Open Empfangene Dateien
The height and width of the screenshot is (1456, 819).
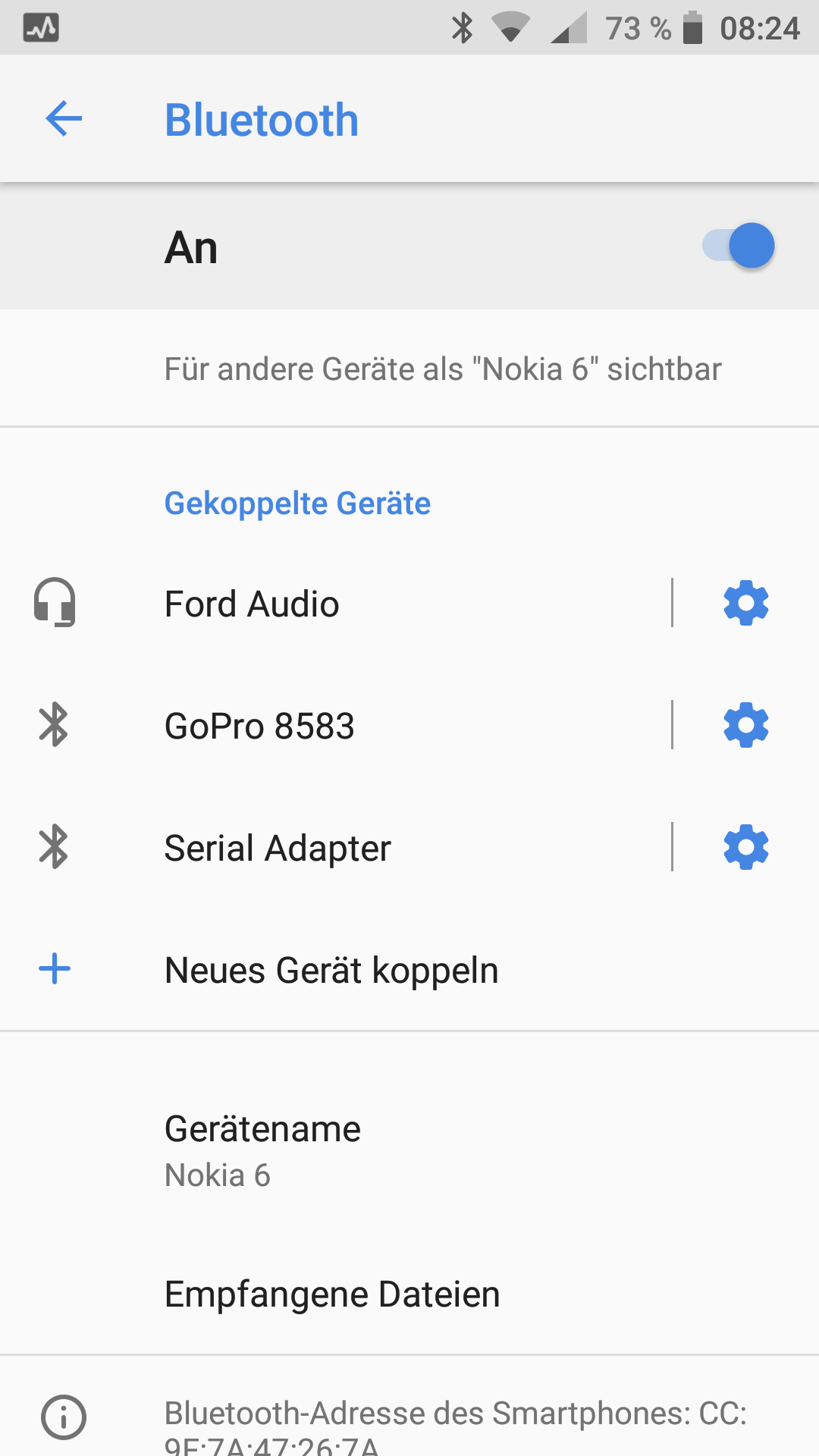tap(332, 1294)
